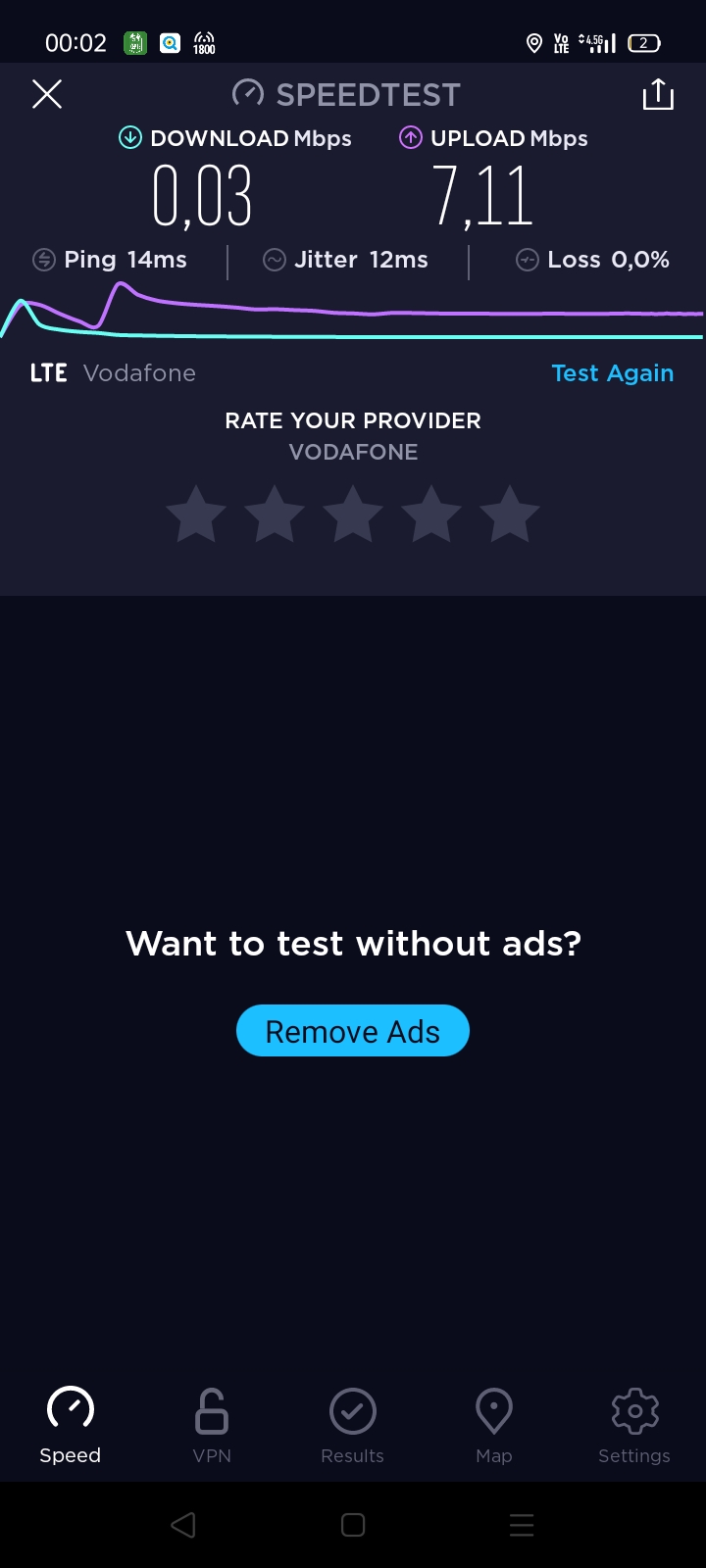Go back using the system back button
The height and width of the screenshot is (1568, 706).
click(x=183, y=1525)
